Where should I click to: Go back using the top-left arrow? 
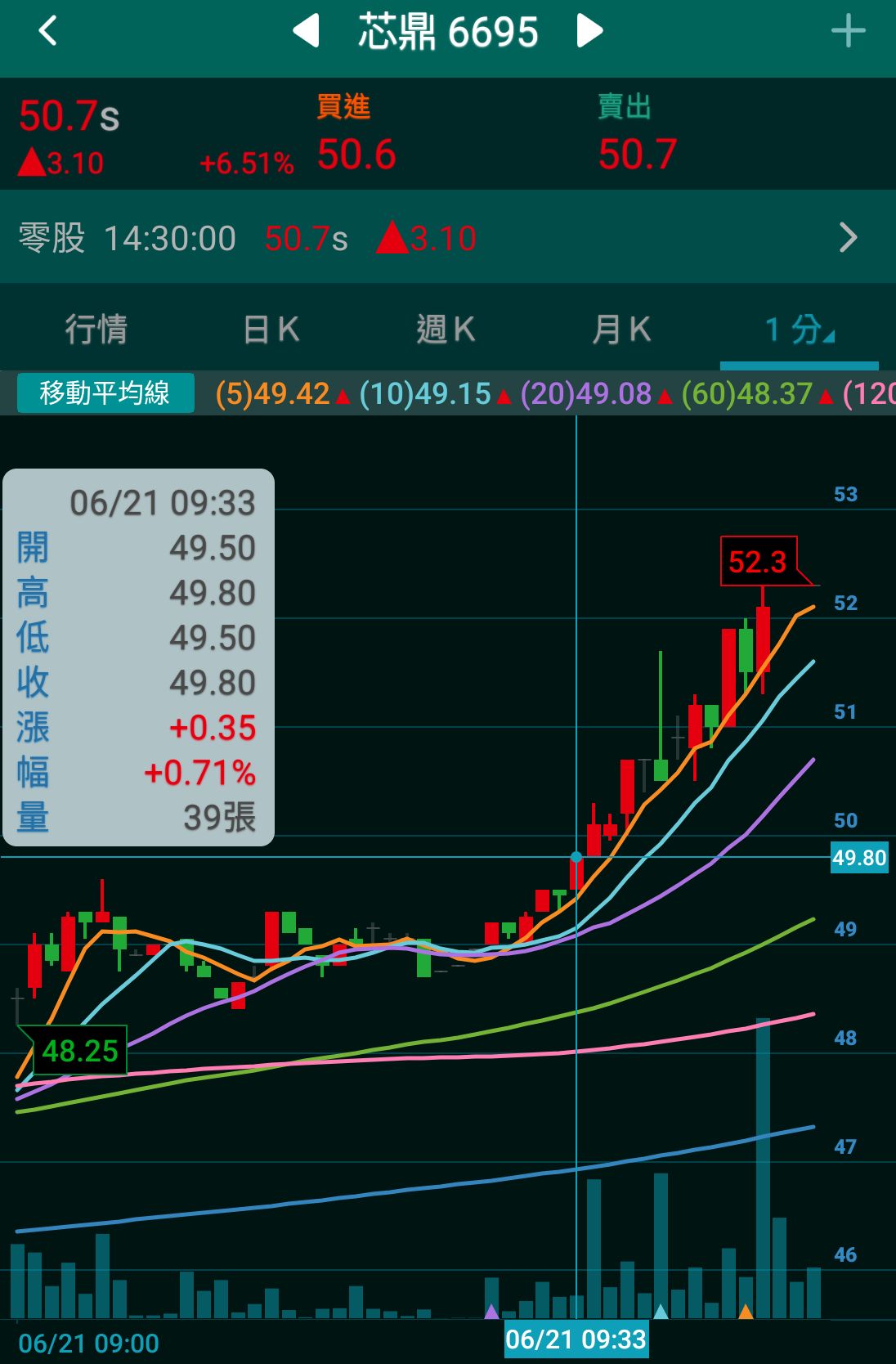click(x=47, y=32)
